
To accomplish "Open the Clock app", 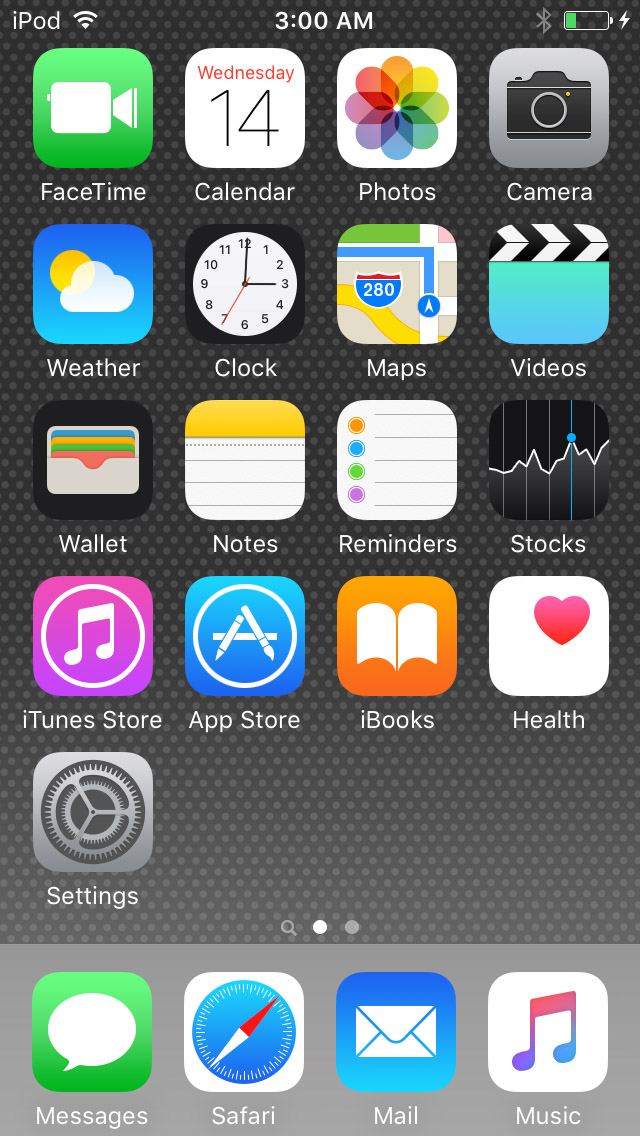I will [x=245, y=284].
